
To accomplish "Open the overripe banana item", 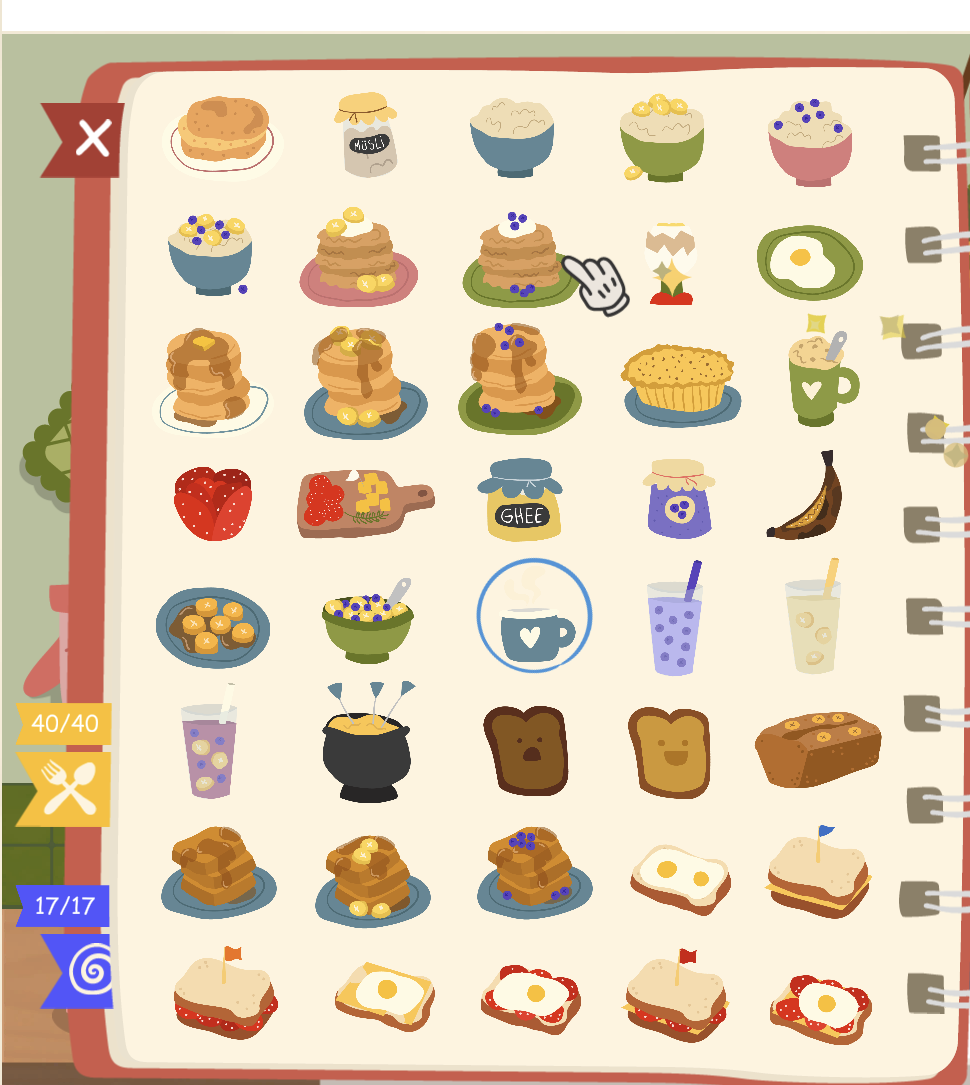I will point(808,499).
